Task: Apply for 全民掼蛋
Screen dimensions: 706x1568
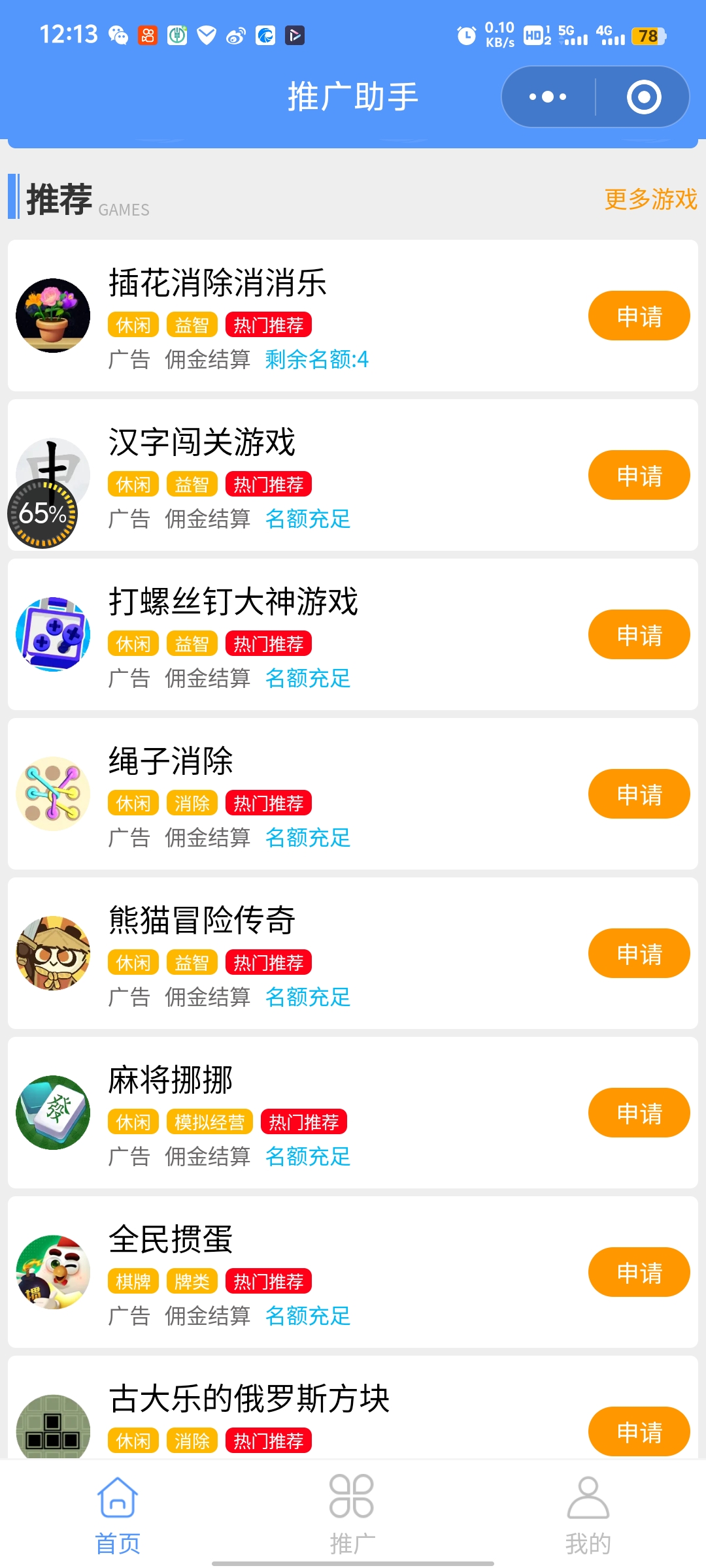Action: 639,1273
